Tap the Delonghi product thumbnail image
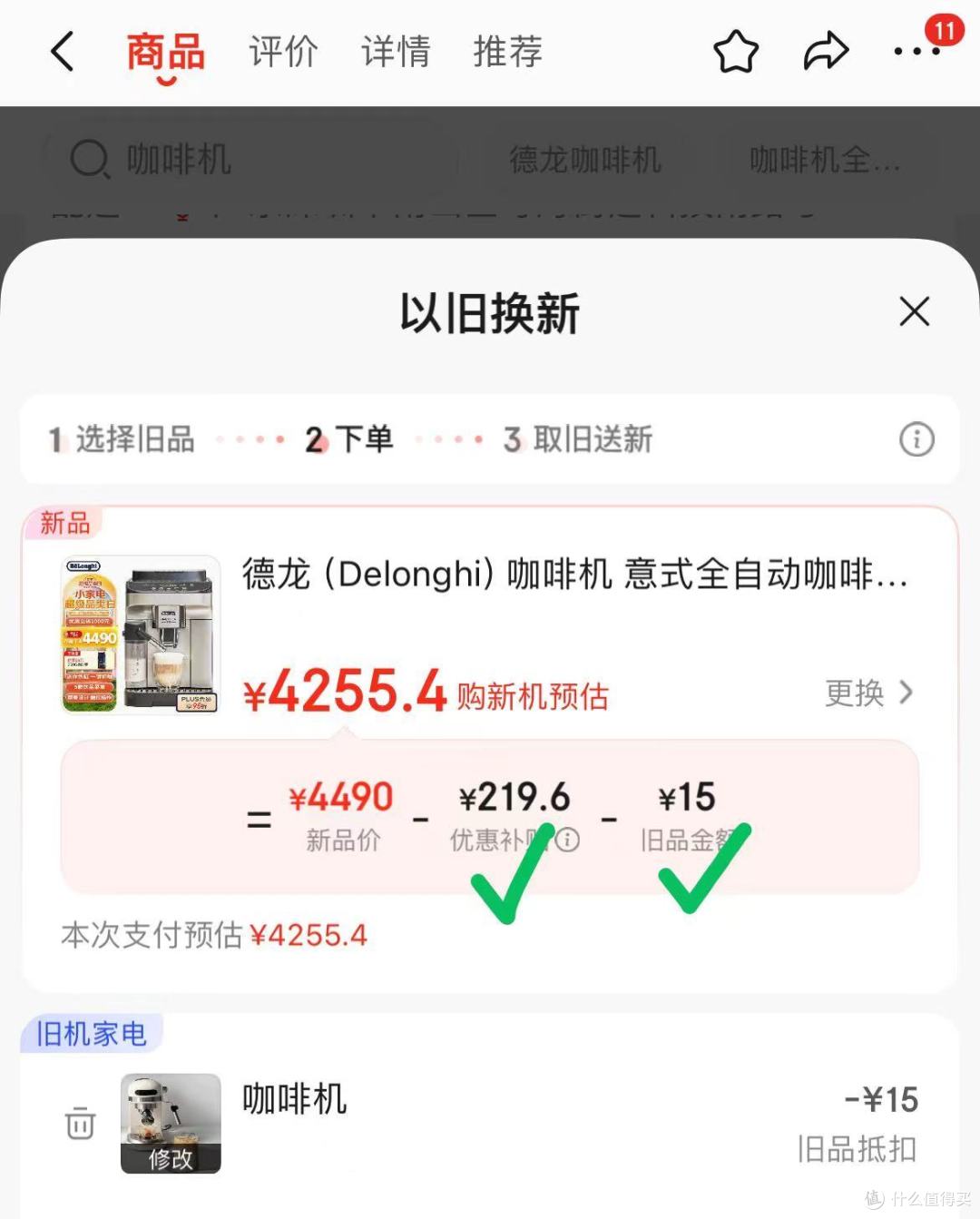This screenshot has height=1219, width=980. [x=136, y=635]
